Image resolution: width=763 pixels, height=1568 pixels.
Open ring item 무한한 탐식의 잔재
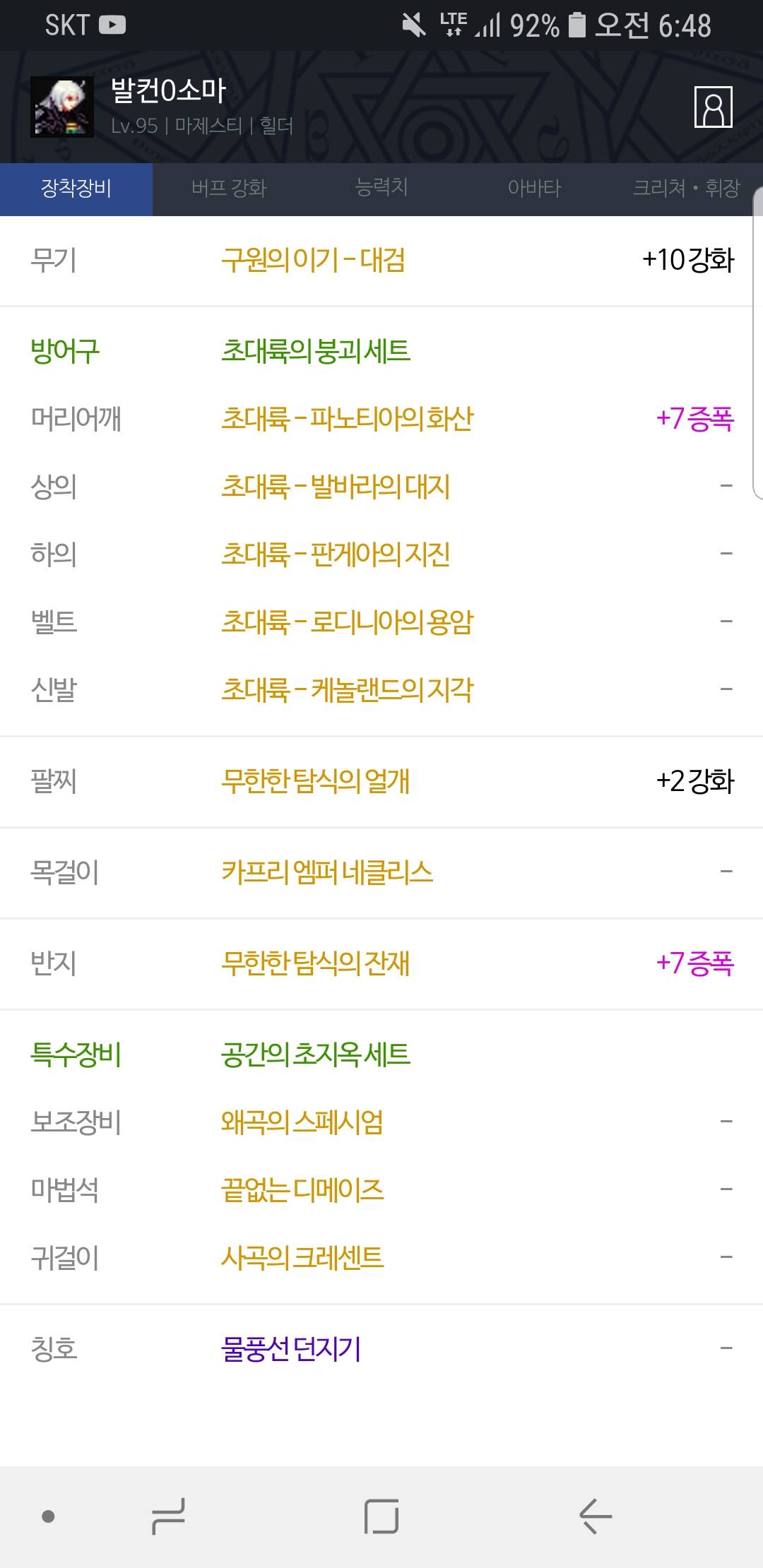point(315,963)
